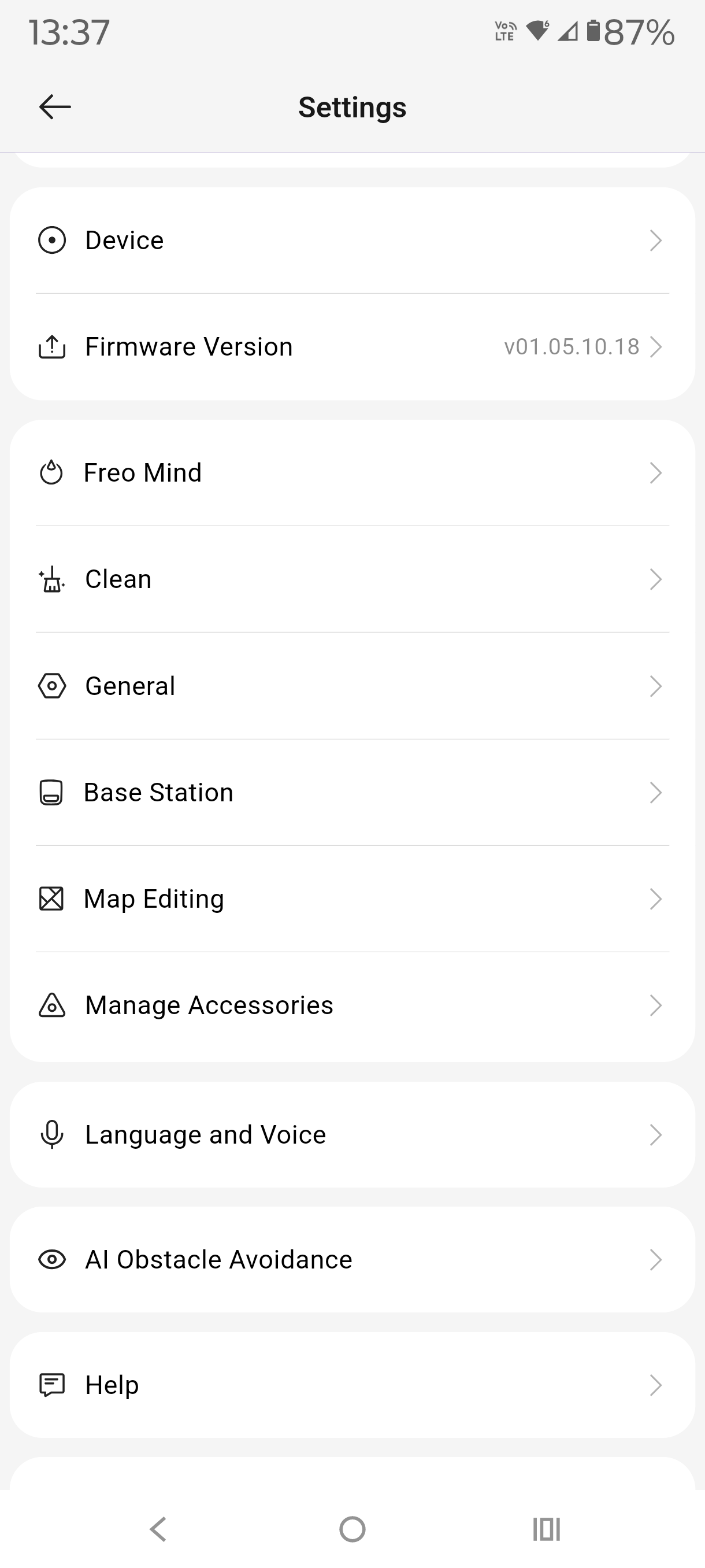Go back using the top-left arrow
Image resolution: width=705 pixels, height=1568 pixels.
[55, 107]
